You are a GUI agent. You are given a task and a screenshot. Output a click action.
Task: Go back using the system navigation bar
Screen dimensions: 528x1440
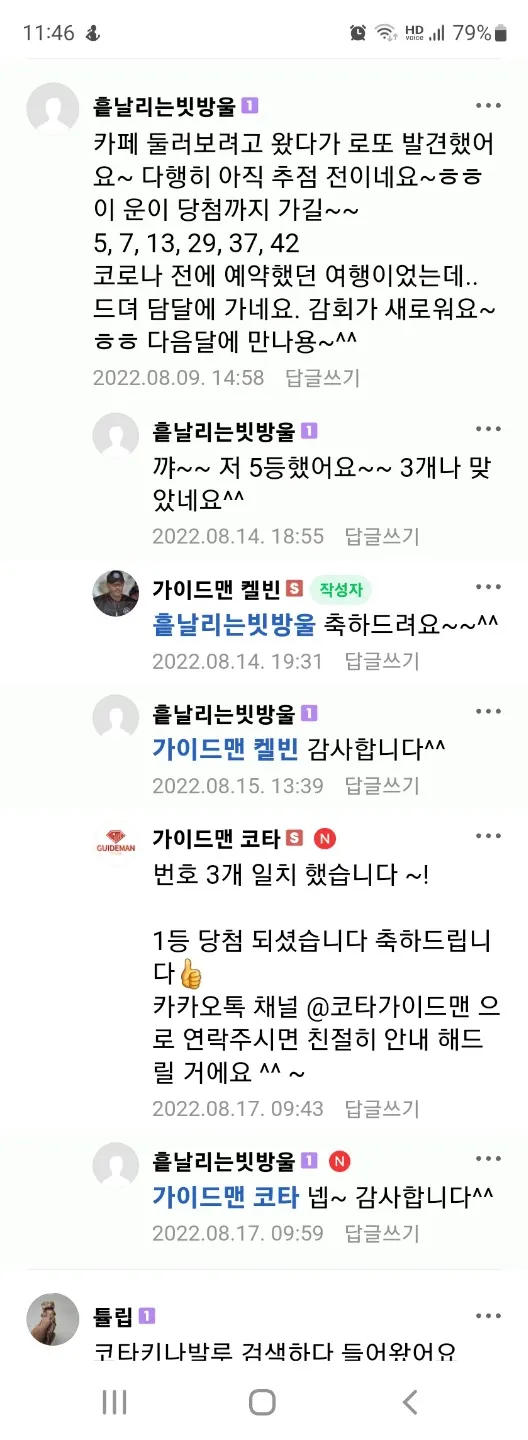tap(409, 1402)
